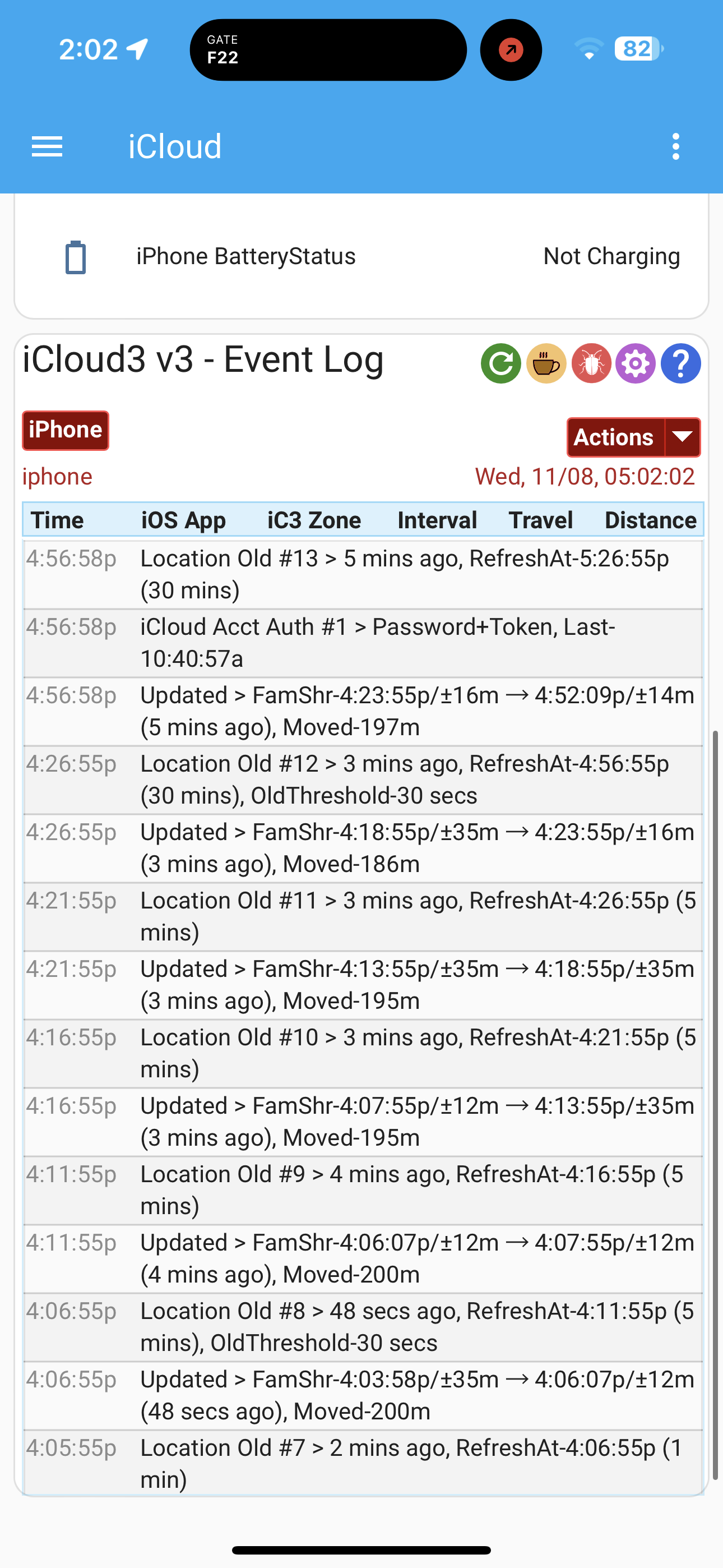Open the sidebar hamburger menu

(47, 146)
